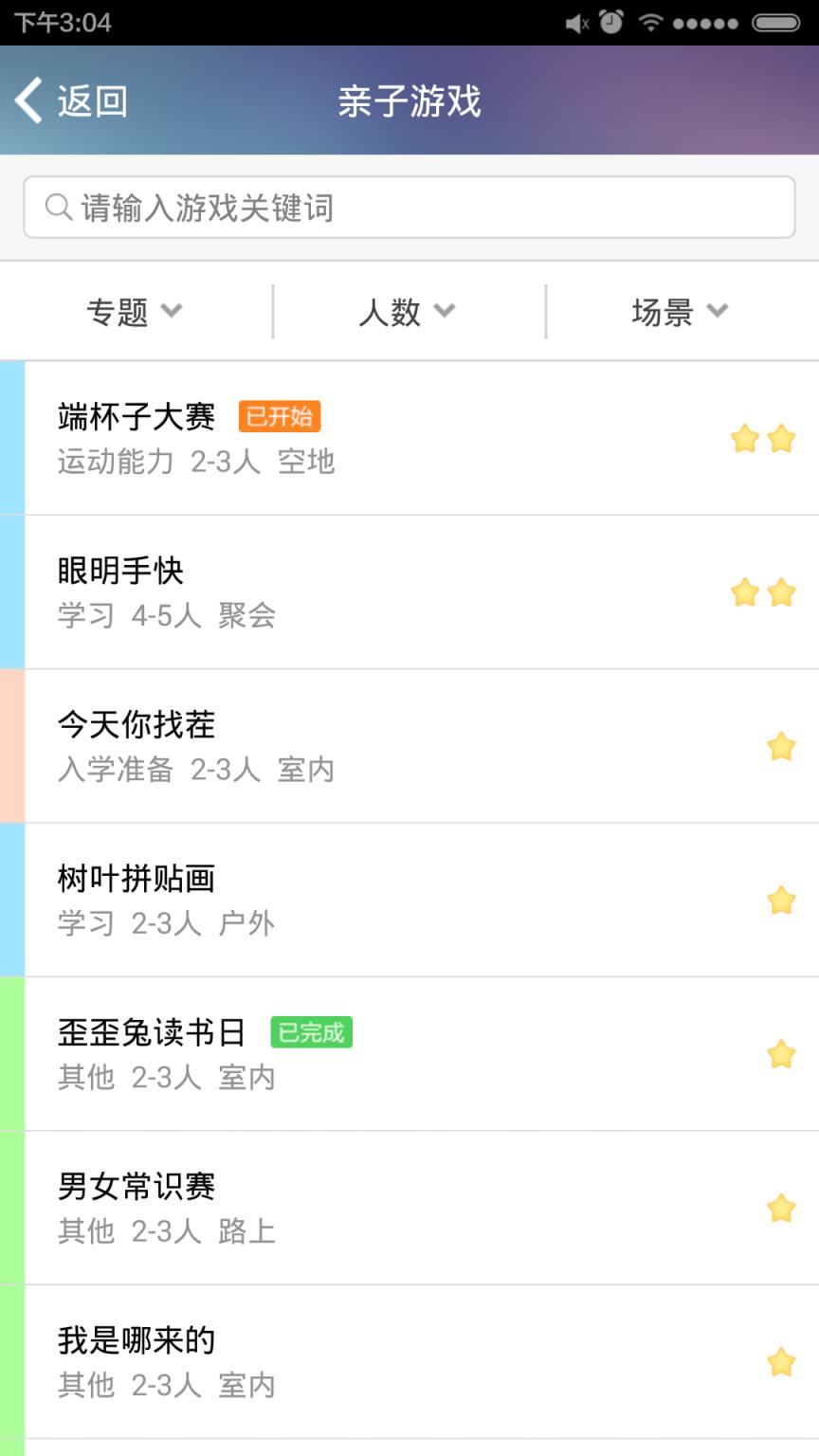The image size is (819, 1456).
Task: Tap the second star for 眼明手快
Action: (780, 591)
